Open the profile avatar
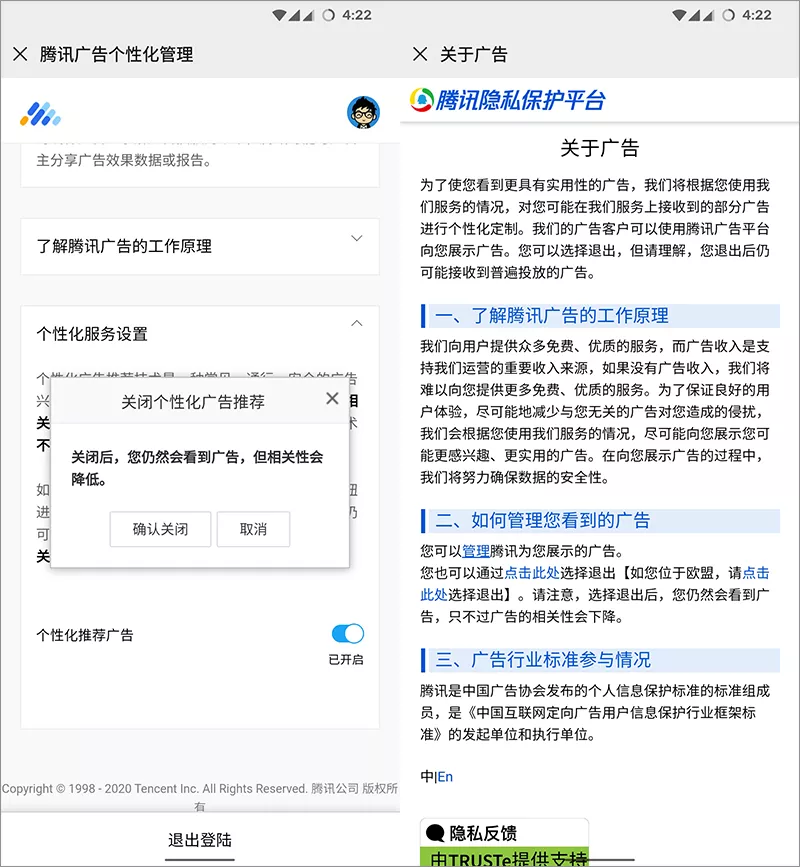Viewport: 800px width, 867px height. click(x=363, y=112)
